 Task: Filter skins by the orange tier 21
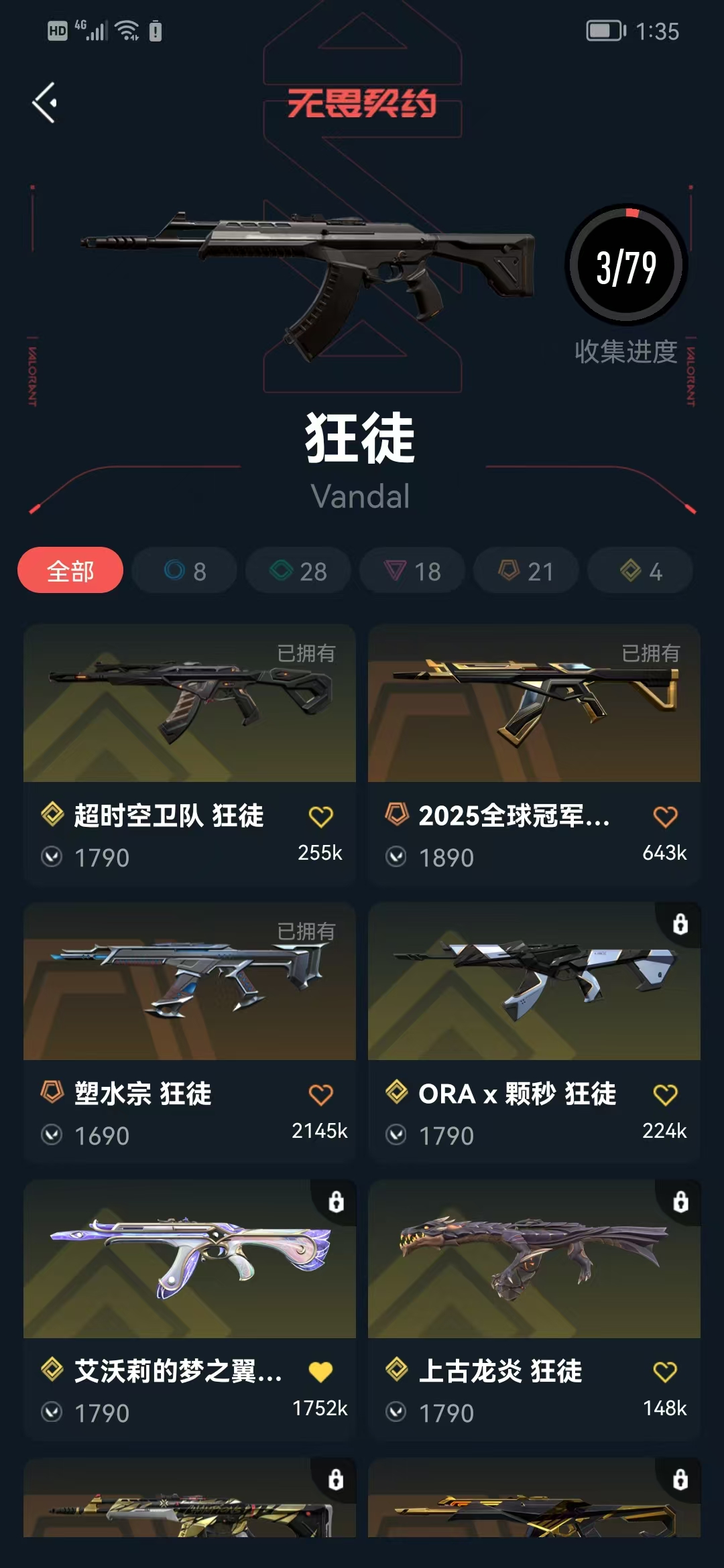pos(526,570)
